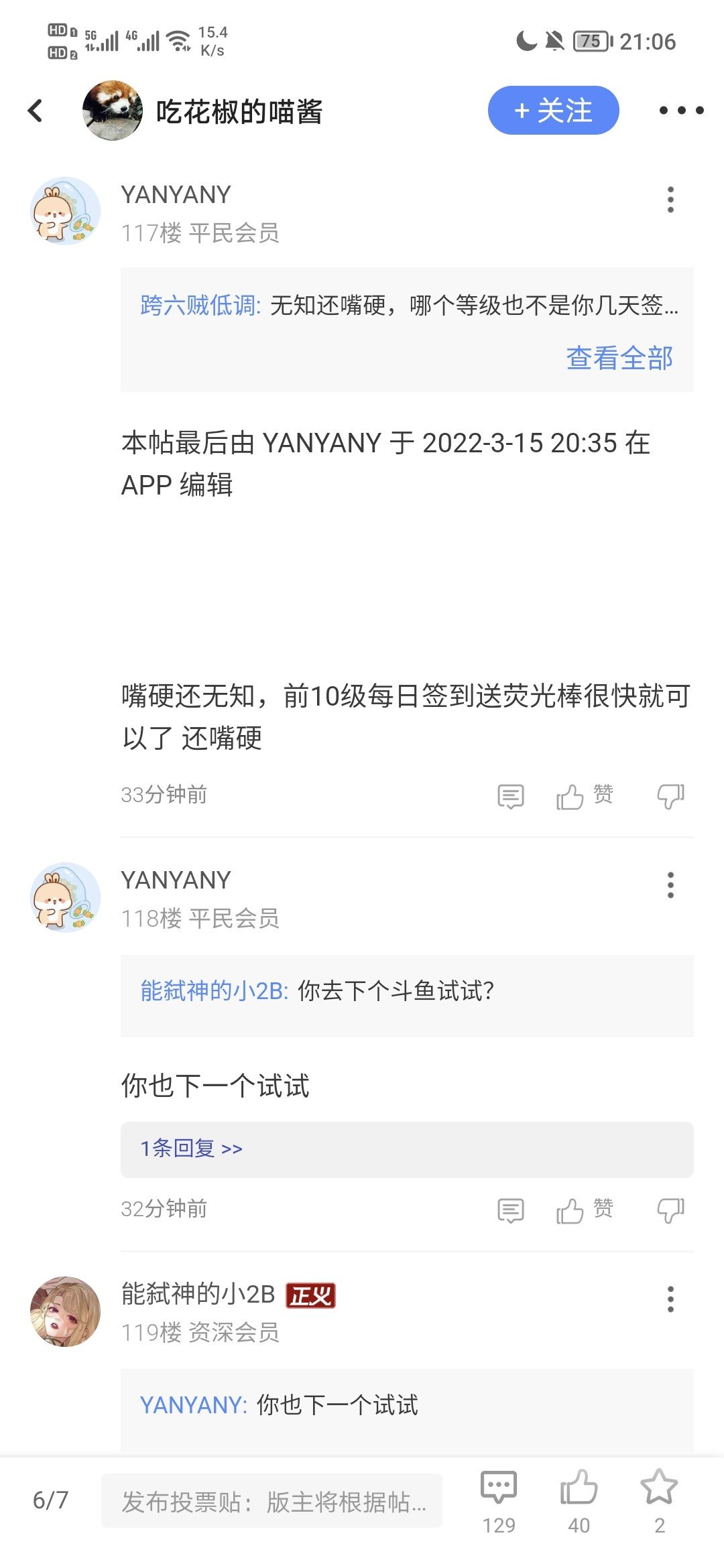Expand the quote with 查看全部
Viewport: 724px width, 1568px height.
pyautogui.click(x=619, y=358)
